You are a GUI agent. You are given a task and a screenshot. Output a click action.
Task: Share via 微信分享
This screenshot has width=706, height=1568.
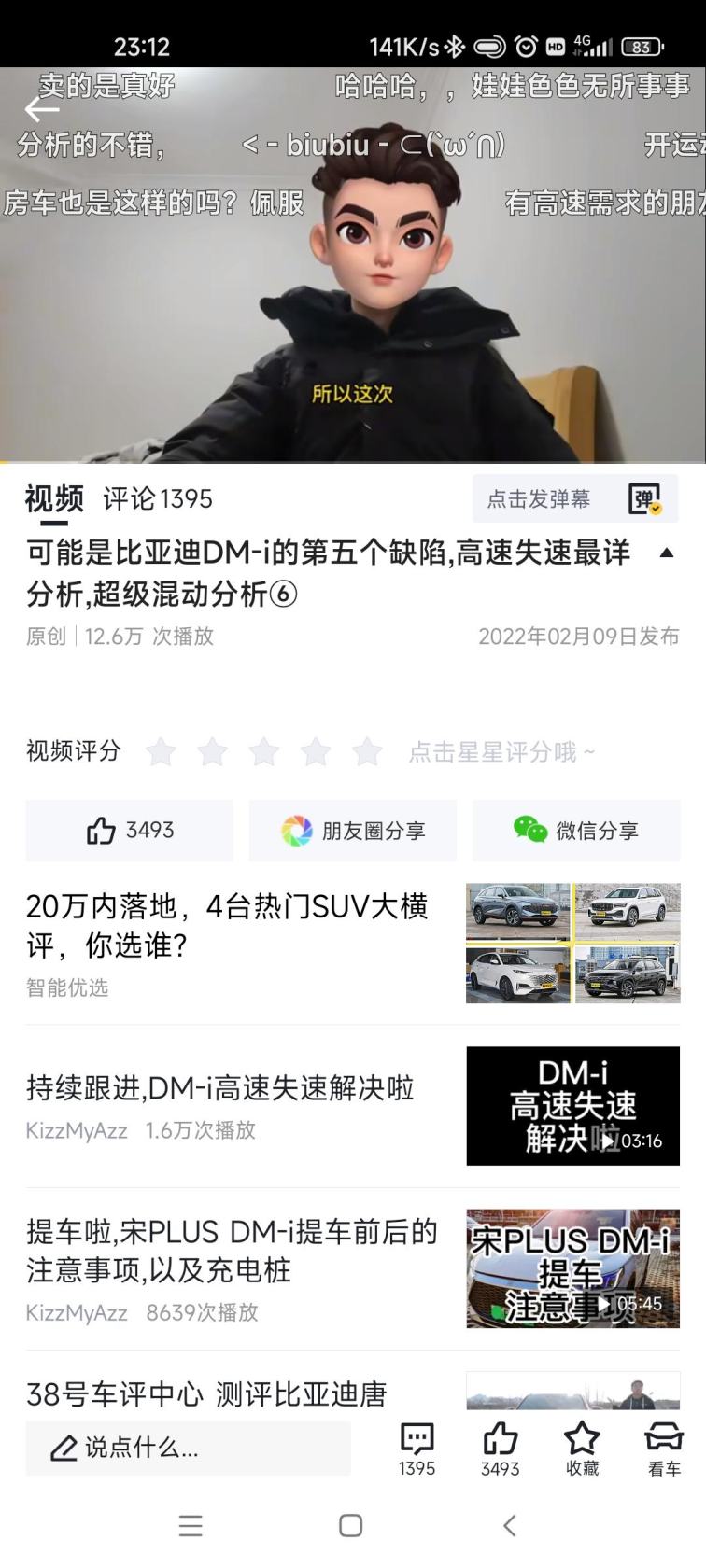click(576, 830)
